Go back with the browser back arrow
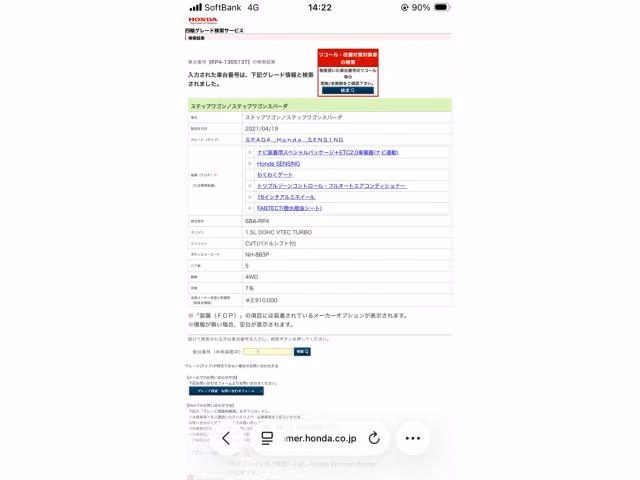640x480 pixels. 226,438
